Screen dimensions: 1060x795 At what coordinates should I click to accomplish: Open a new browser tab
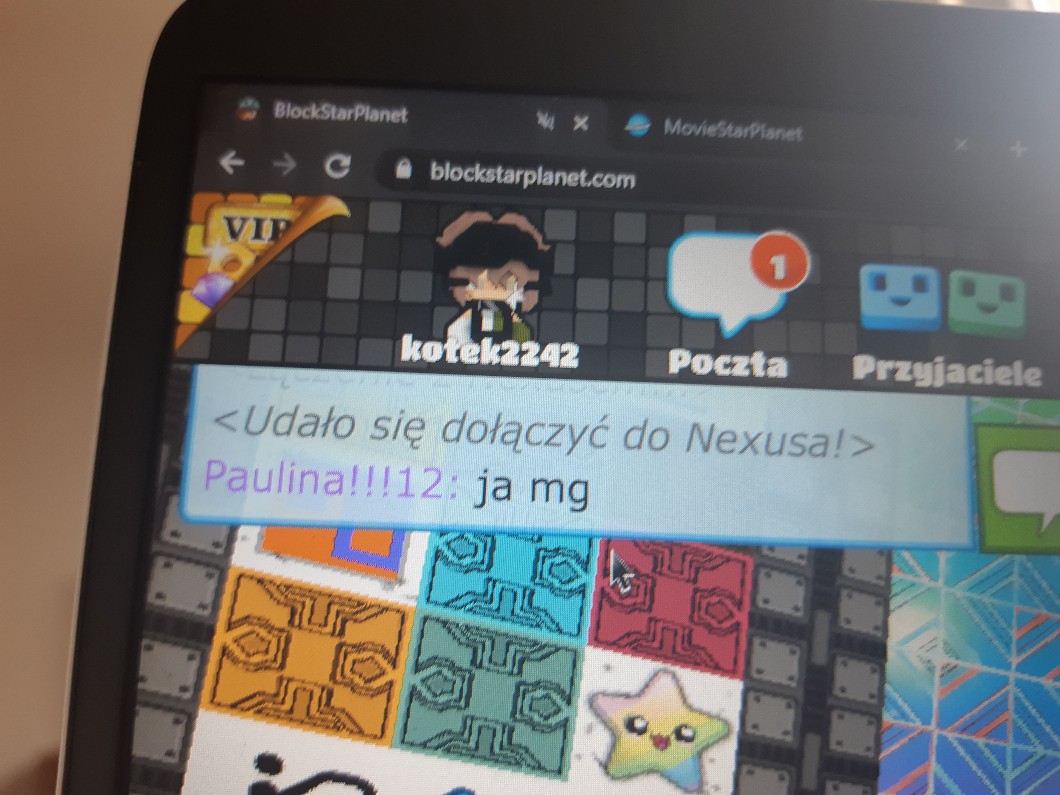1019,149
